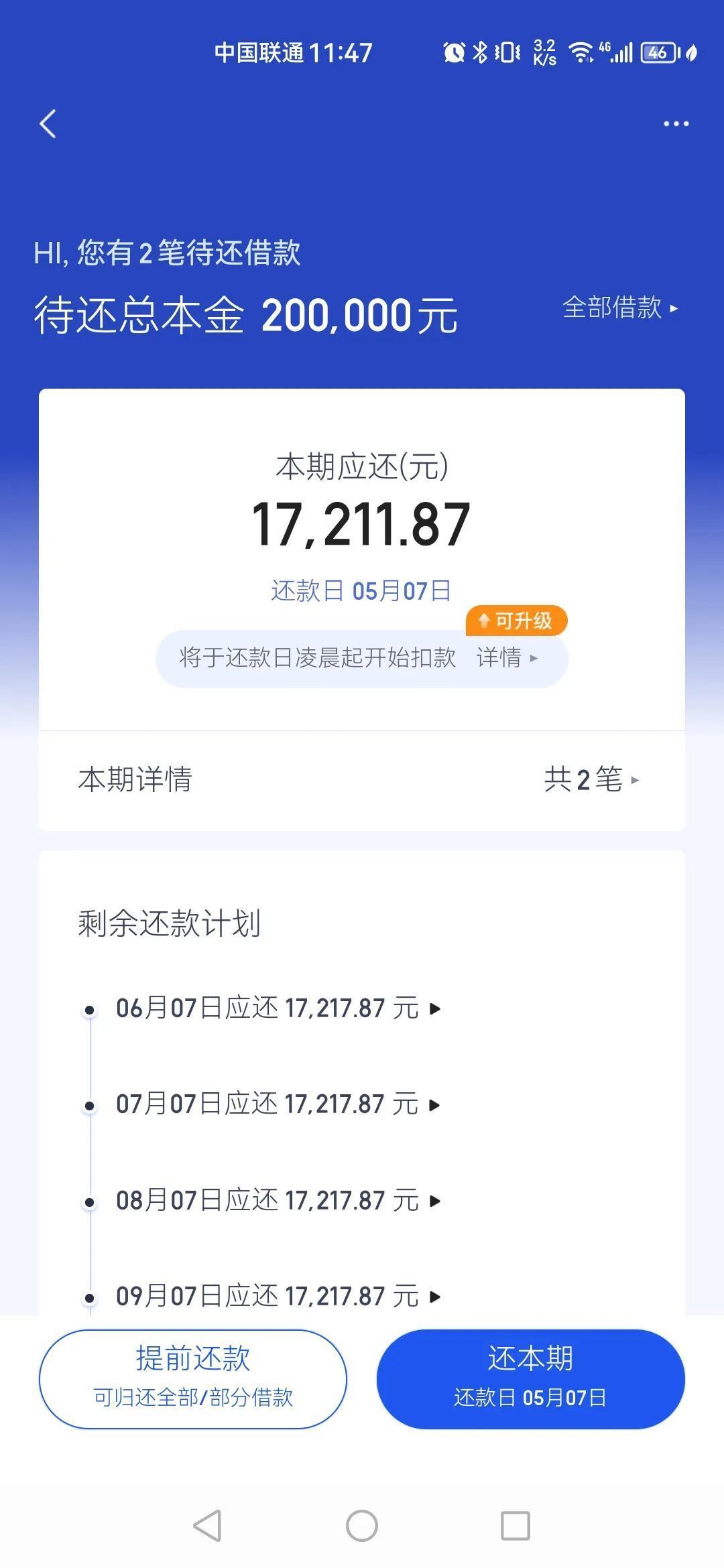The image size is (724, 1568).
Task: Open 本期详情 showing 共2笔
Action: pos(362,780)
